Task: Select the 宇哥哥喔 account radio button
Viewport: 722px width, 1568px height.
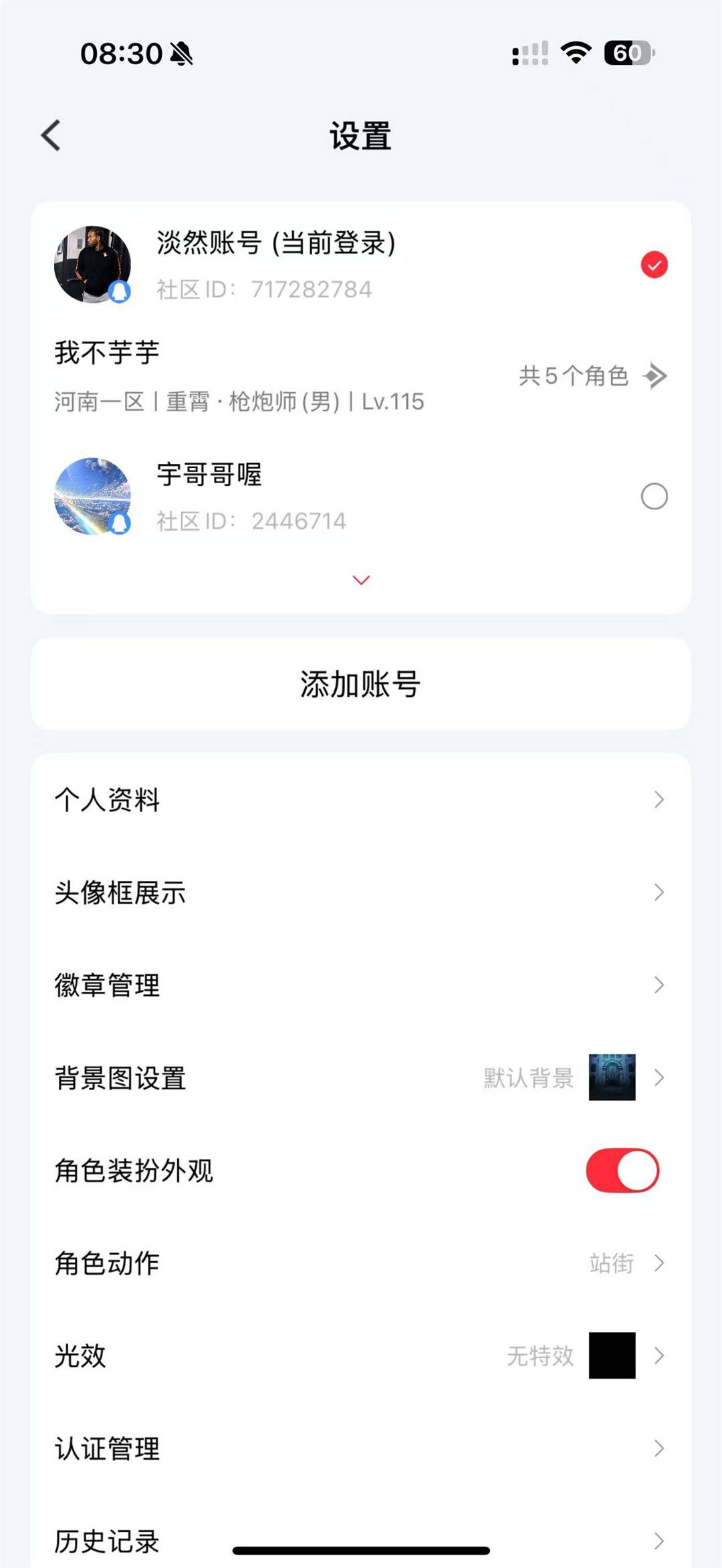Action: point(653,497)
